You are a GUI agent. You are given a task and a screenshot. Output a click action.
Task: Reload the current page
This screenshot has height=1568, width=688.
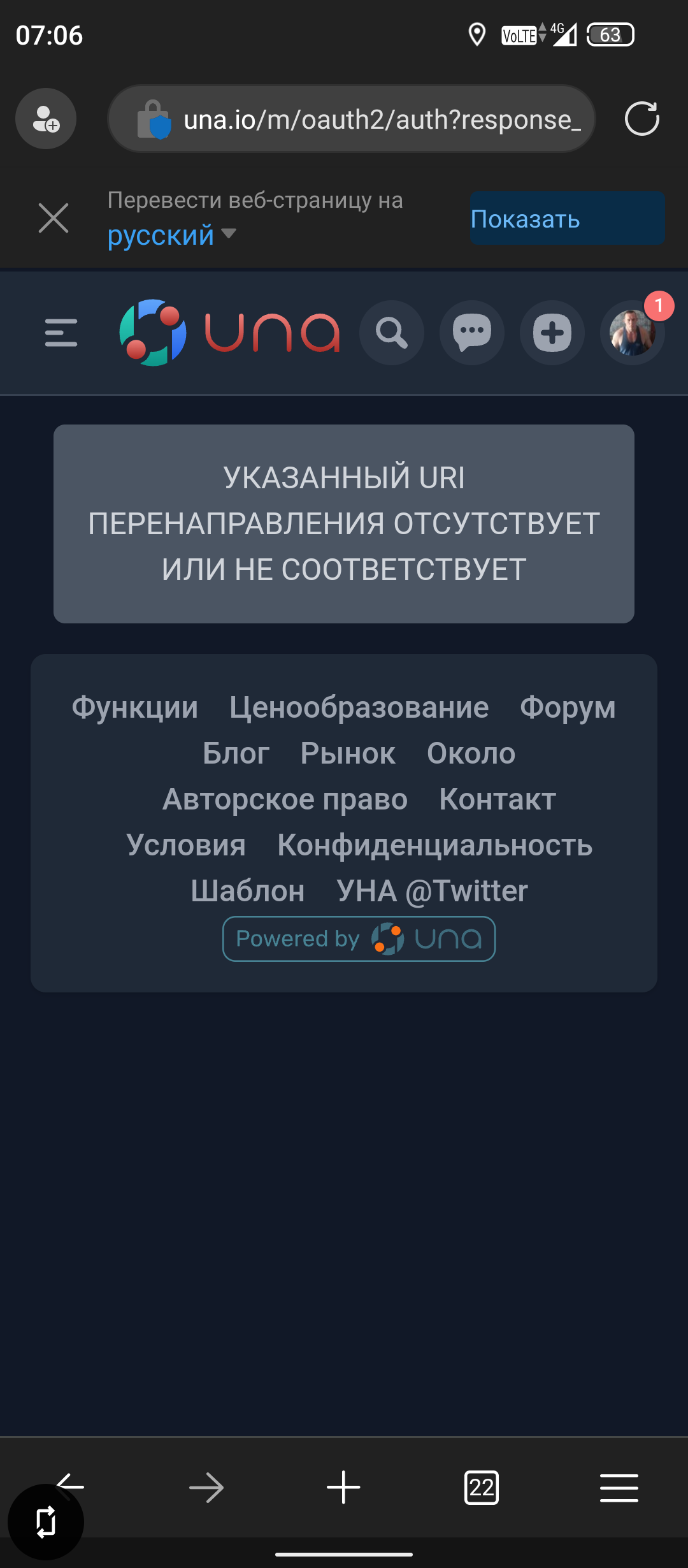(641, 119)
